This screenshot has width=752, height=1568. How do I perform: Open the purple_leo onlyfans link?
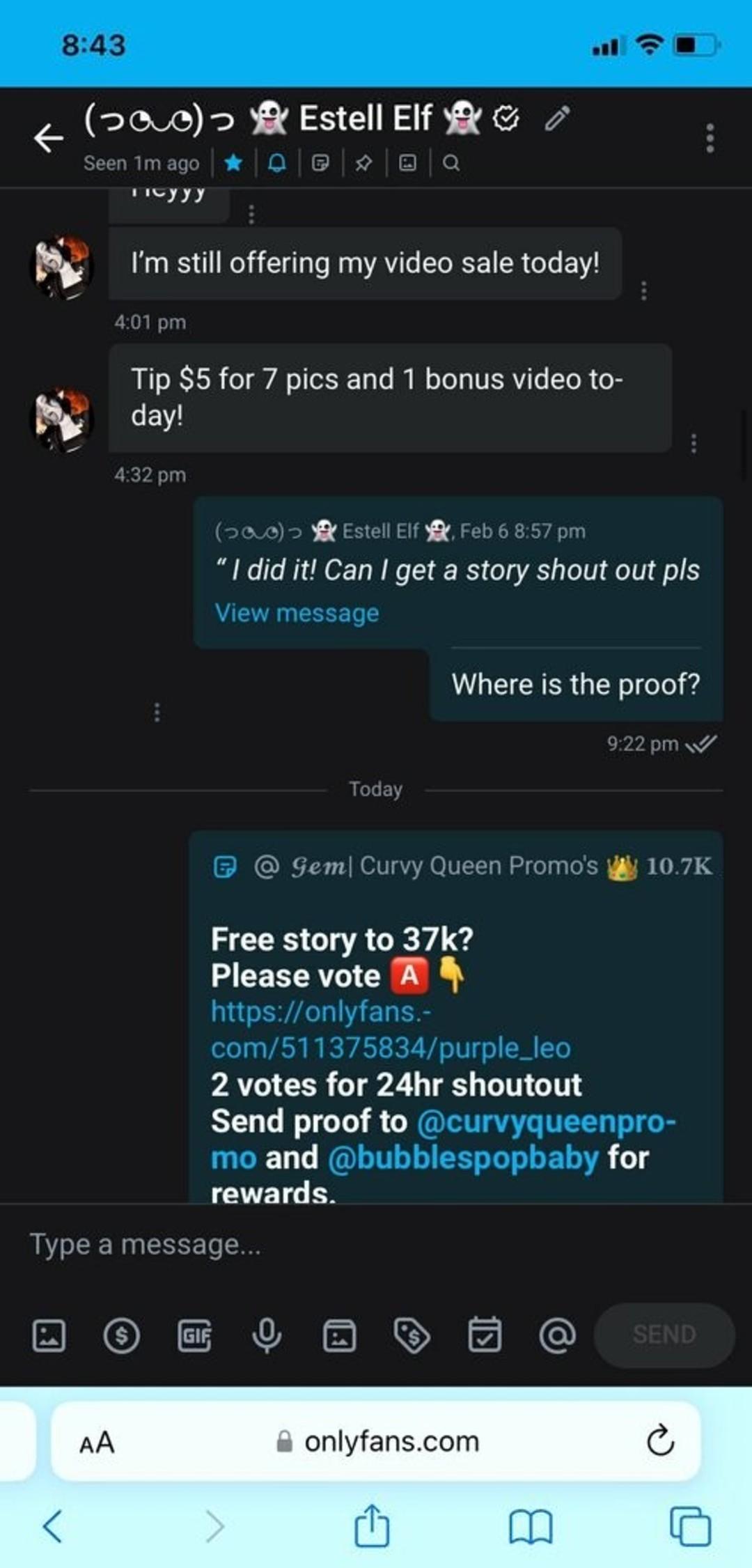390,1030
